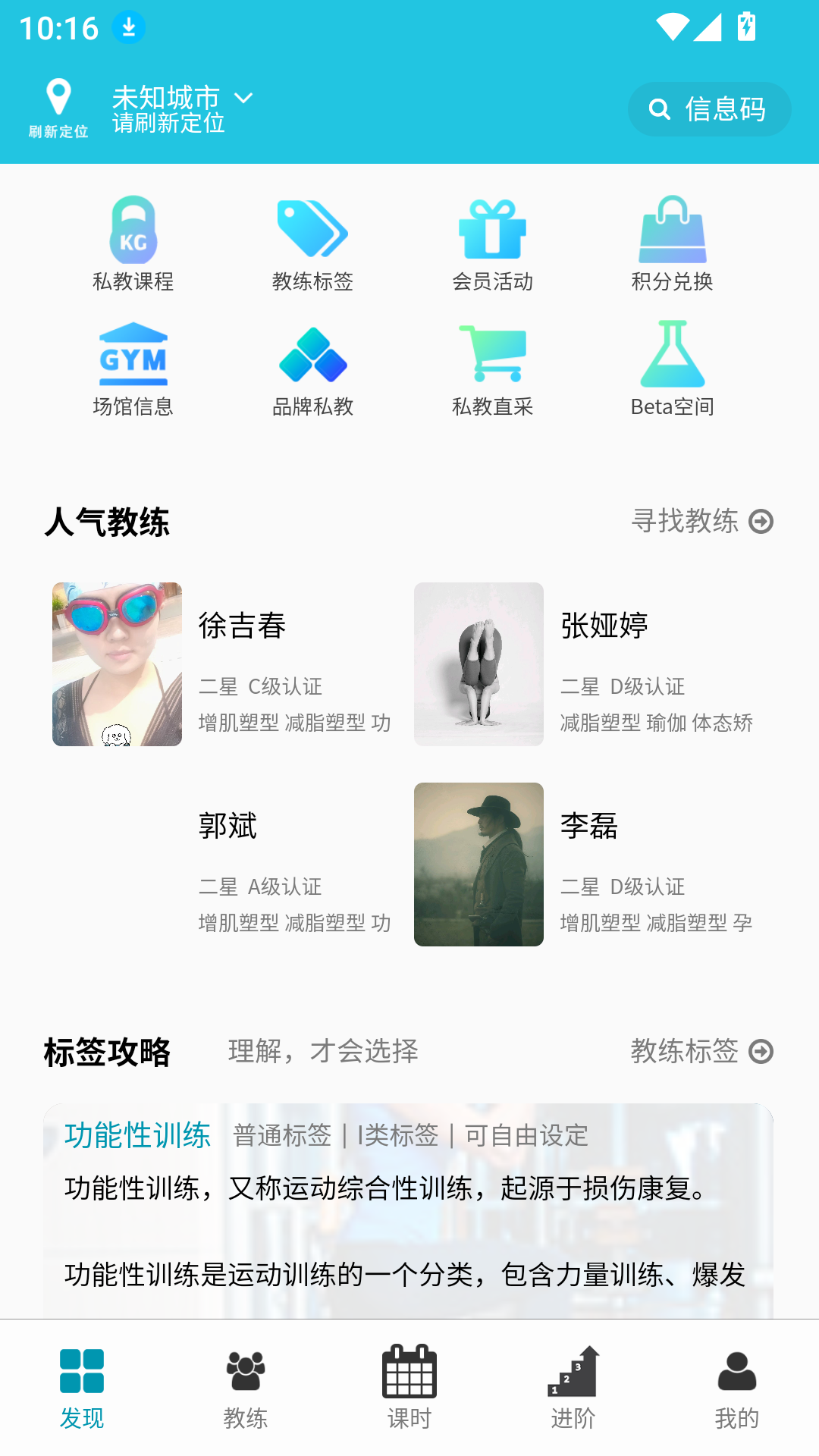Viewport: 819px width, 1456px height.
Task: View 场馆信息 gym information
Action: pyautogui.click(x=133, y=369)
